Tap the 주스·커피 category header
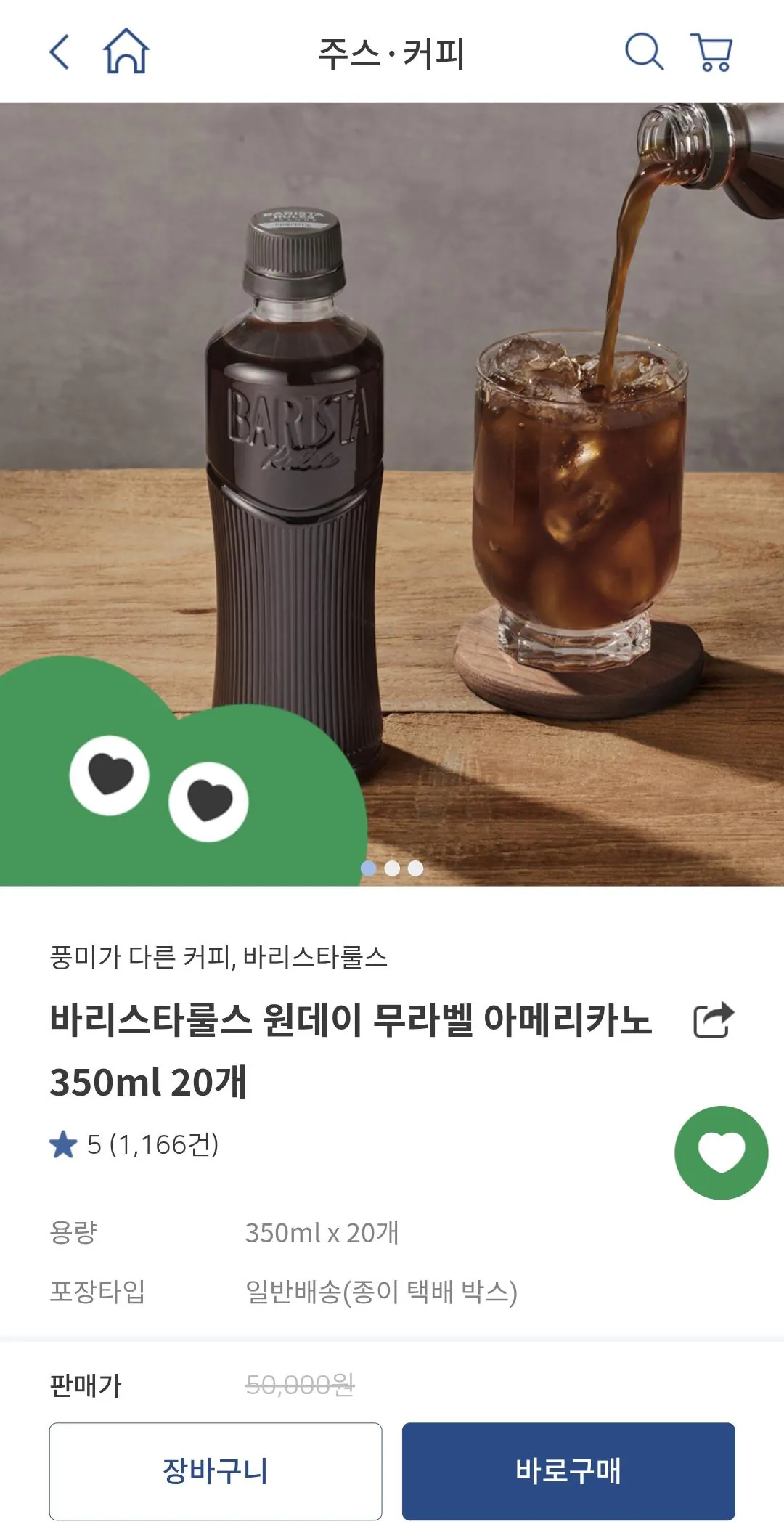Screen dimensions: 784x1535 click(392, 51)
